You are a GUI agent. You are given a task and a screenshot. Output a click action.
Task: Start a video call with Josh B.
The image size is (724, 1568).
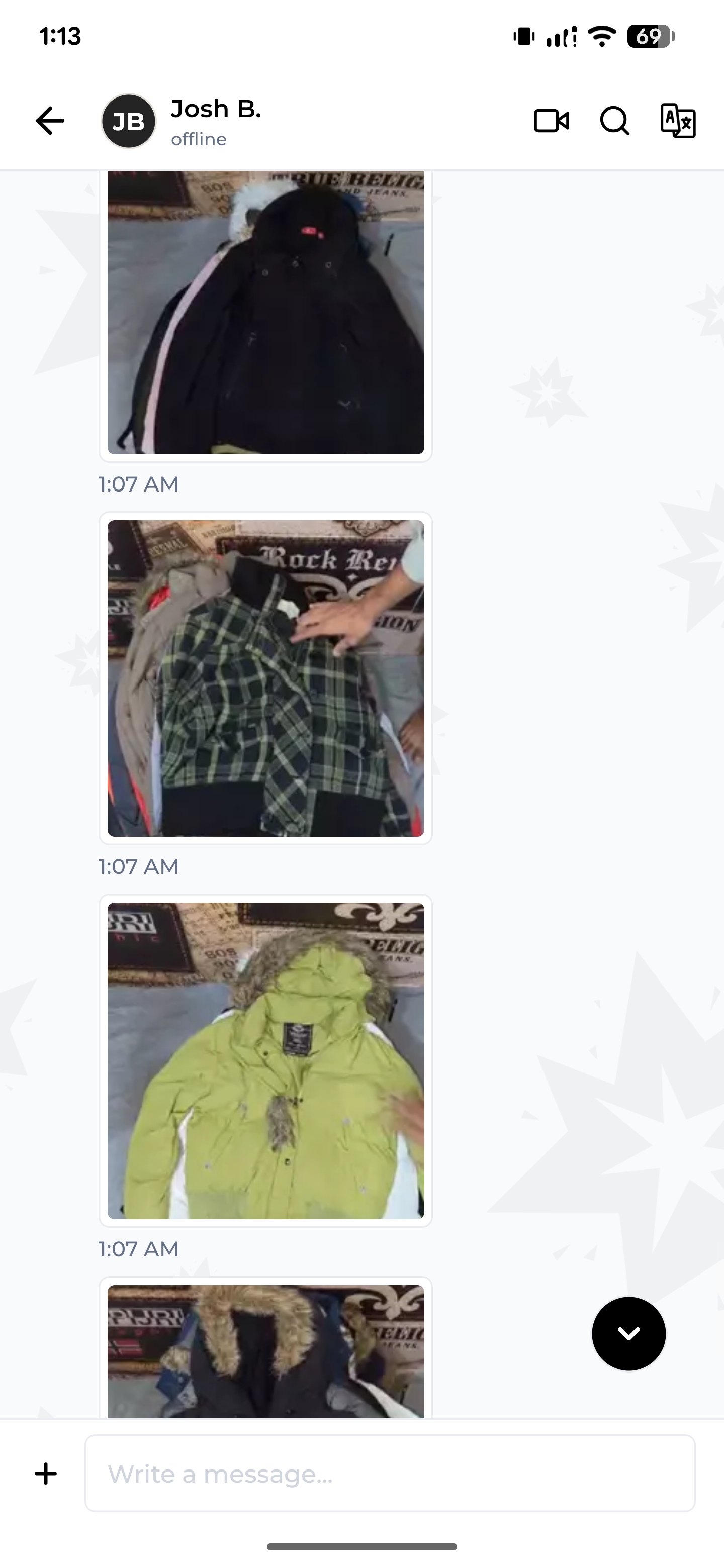coord(551,121)
